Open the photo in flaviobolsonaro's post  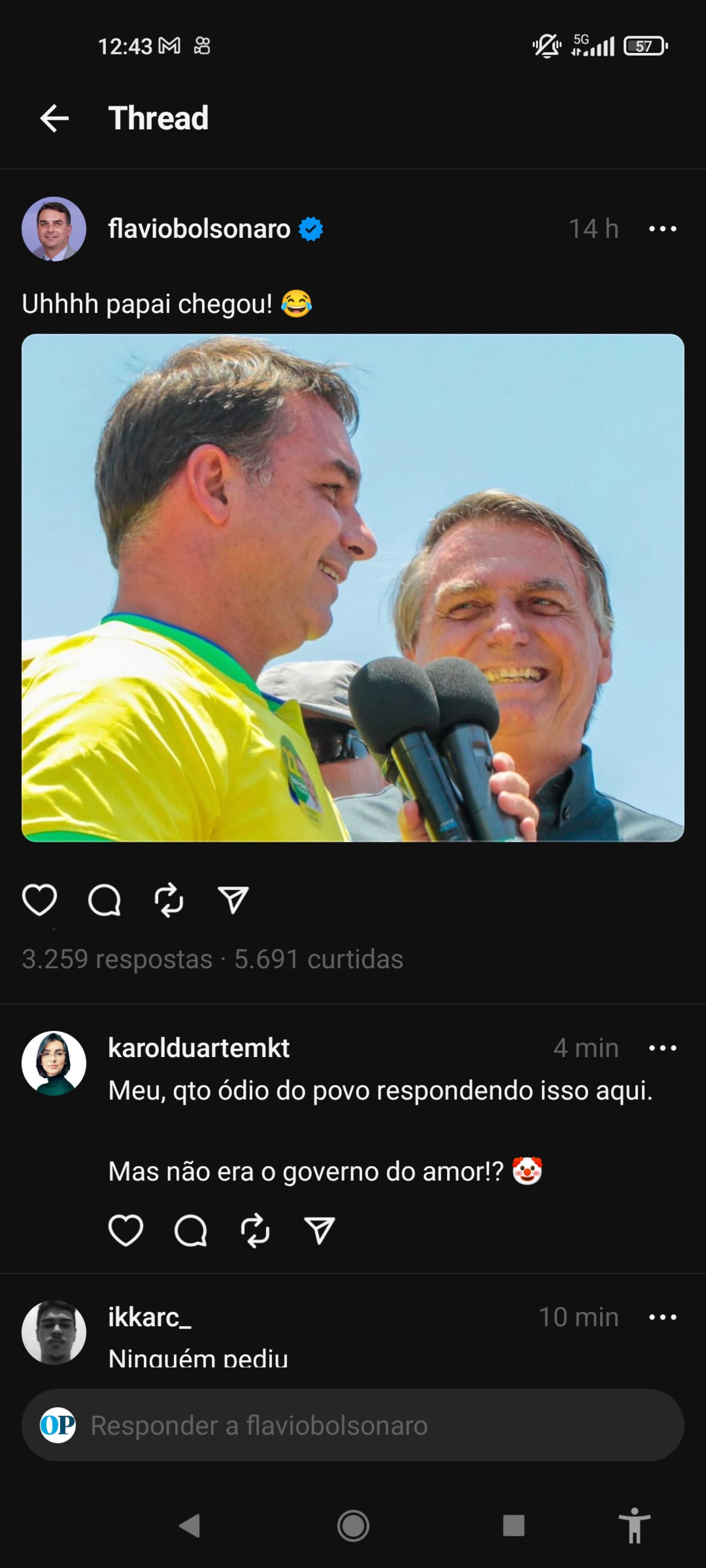pyautogui.click(x=353, y=587)
